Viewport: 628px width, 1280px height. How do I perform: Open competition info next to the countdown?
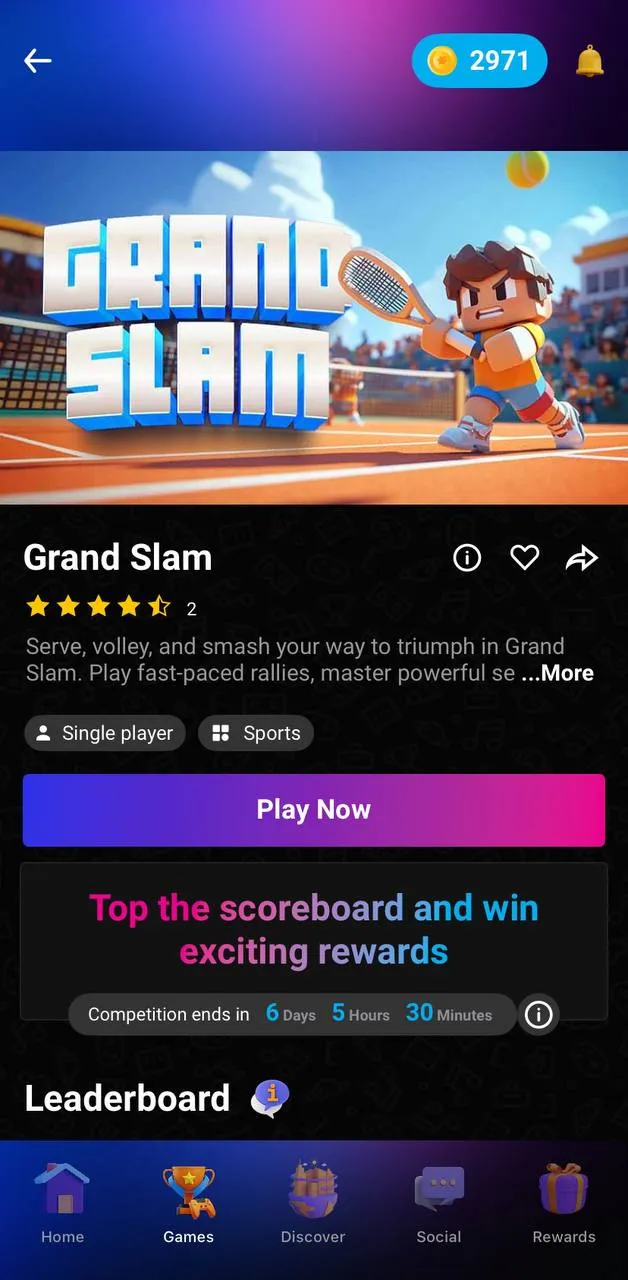coord(539,1015)
